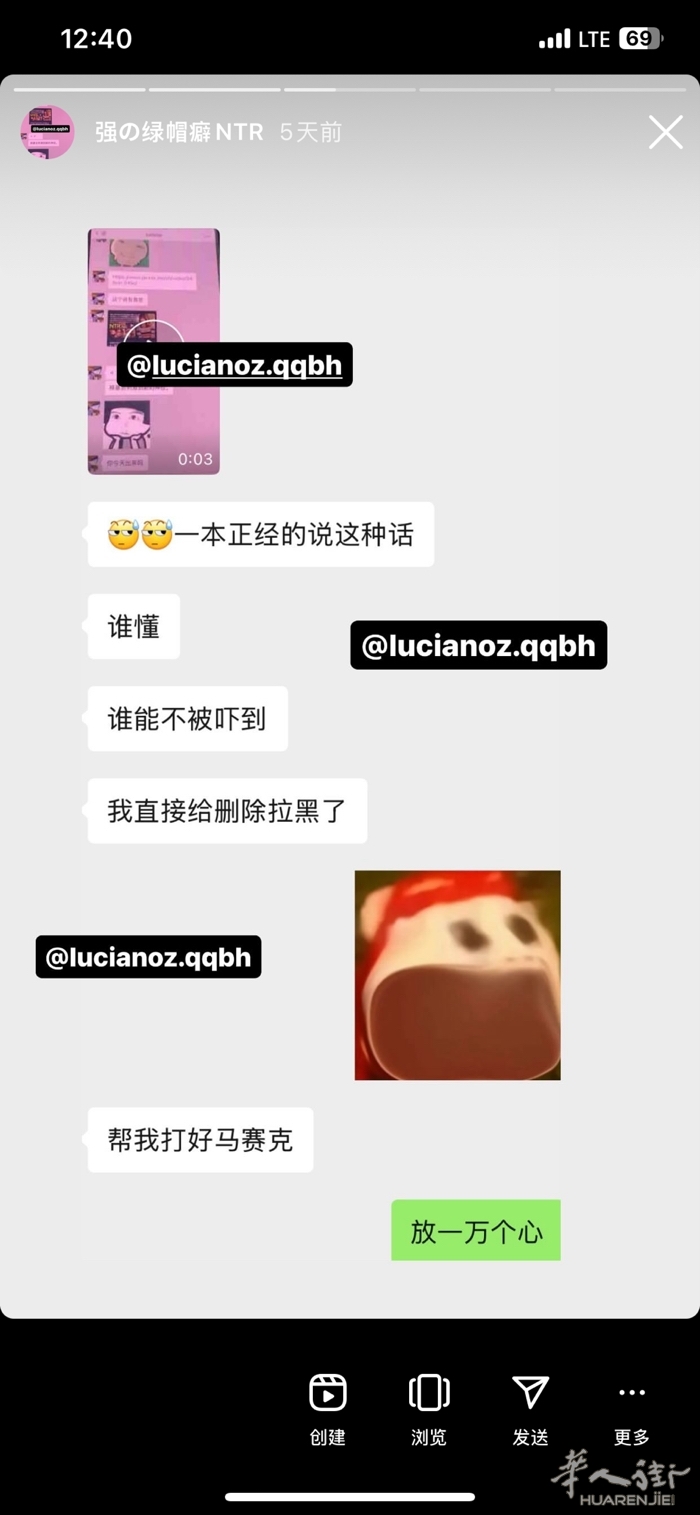Tap the @lucianoz.qqbh mention beside the screaming meme
Image resolution: width=700 pixels, height=1515 pixels.
148,957
